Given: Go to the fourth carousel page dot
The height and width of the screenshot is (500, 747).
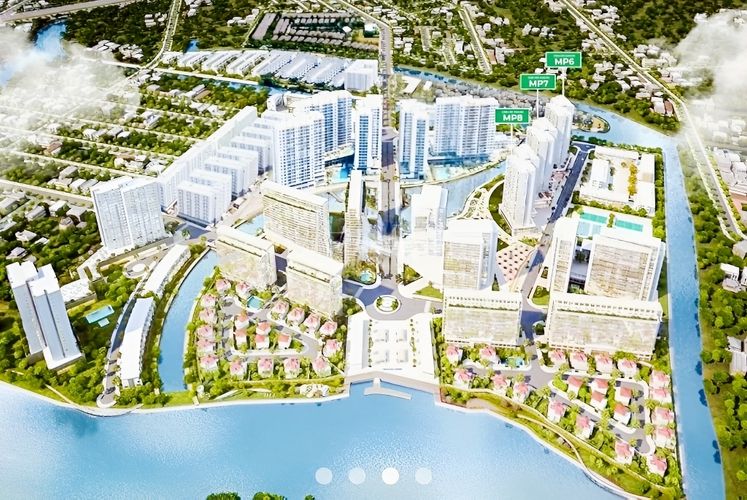Looking at the screenshot, I should [x=423, y=476].
